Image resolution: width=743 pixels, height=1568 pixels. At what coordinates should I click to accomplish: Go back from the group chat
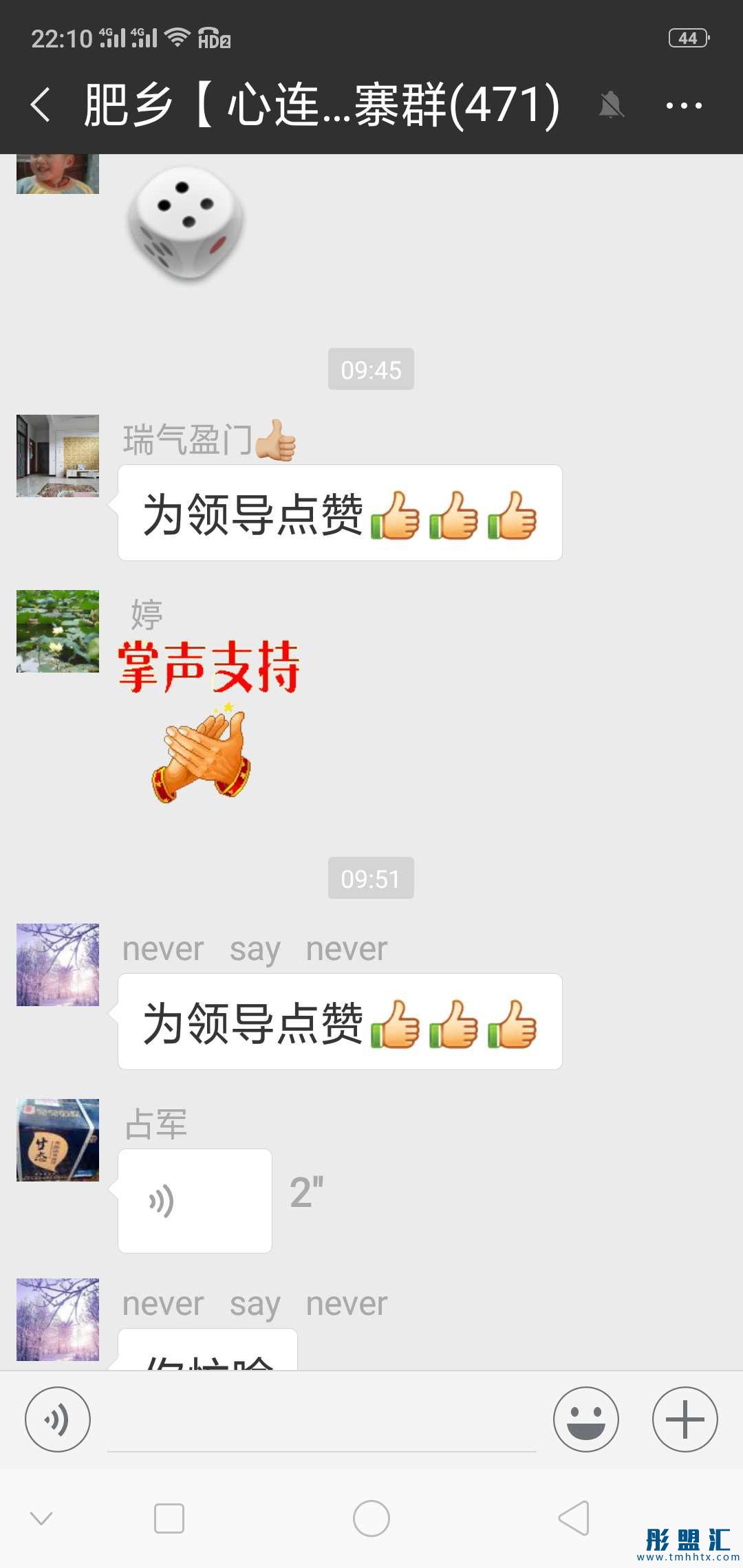coord(41,105)
